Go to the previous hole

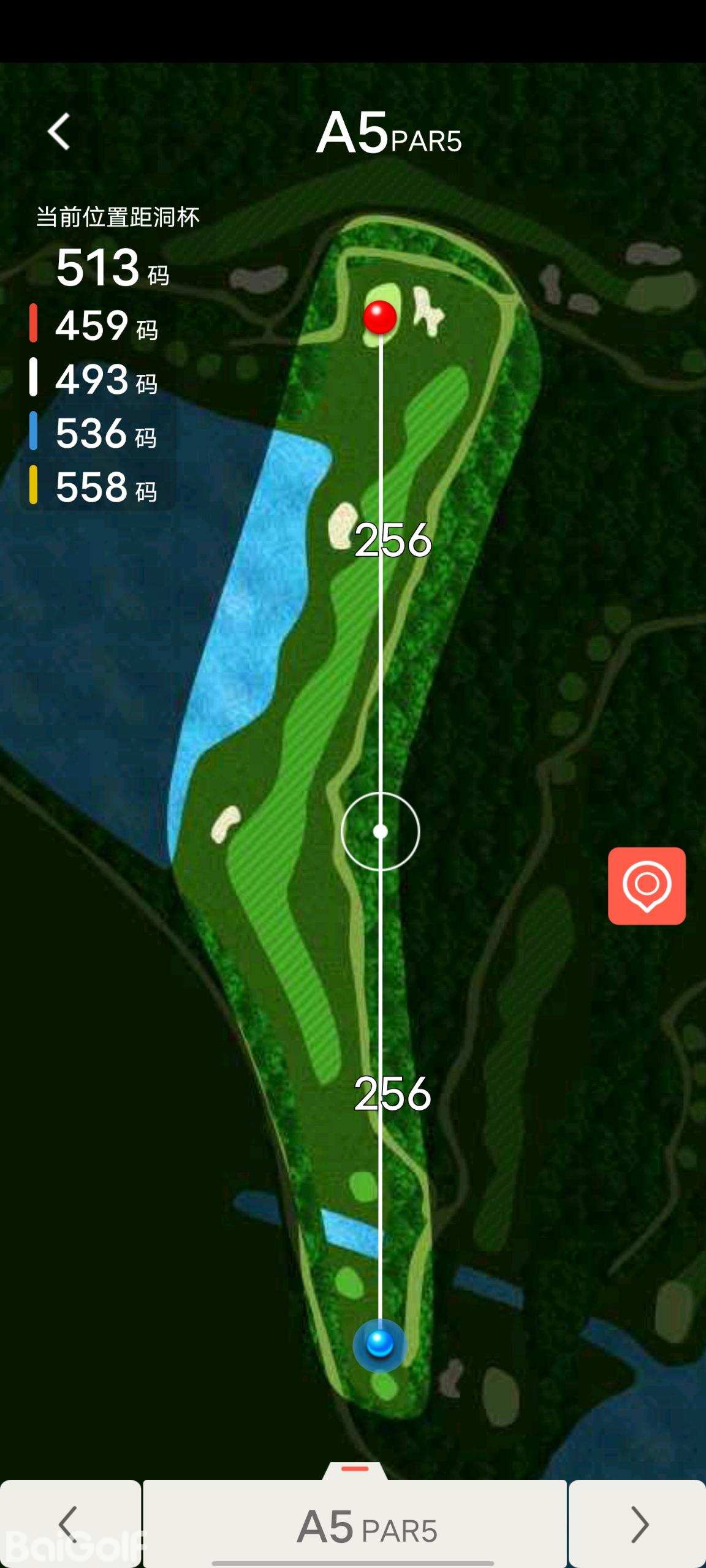(x=69, y=1525)
